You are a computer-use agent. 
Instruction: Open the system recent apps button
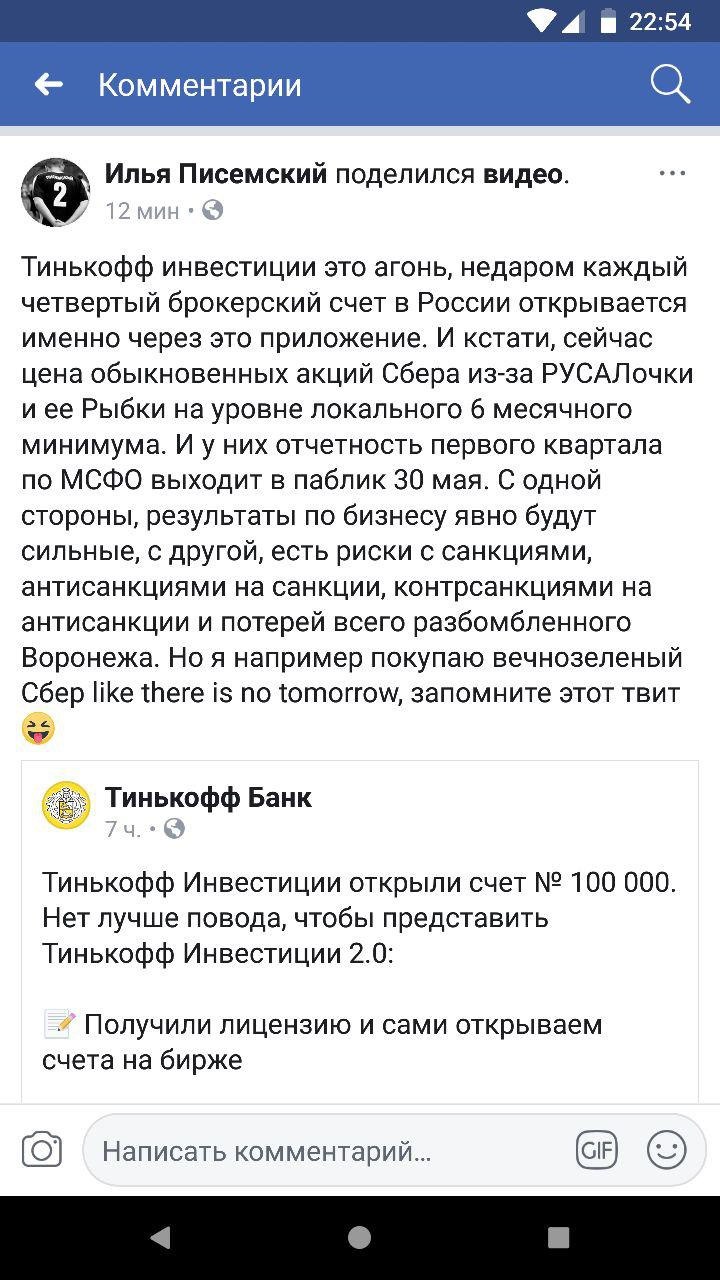(559, 1238)
